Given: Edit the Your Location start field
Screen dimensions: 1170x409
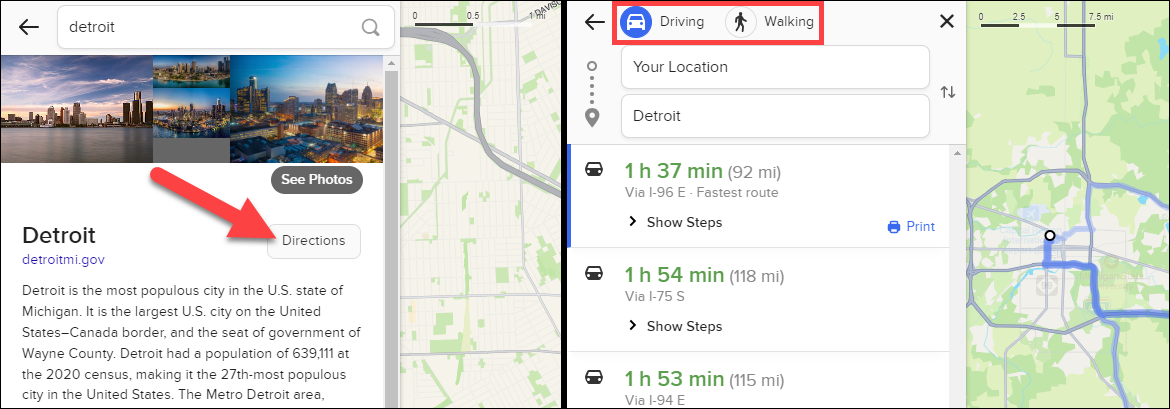Looking at the screenshot, I should (775, 67).
